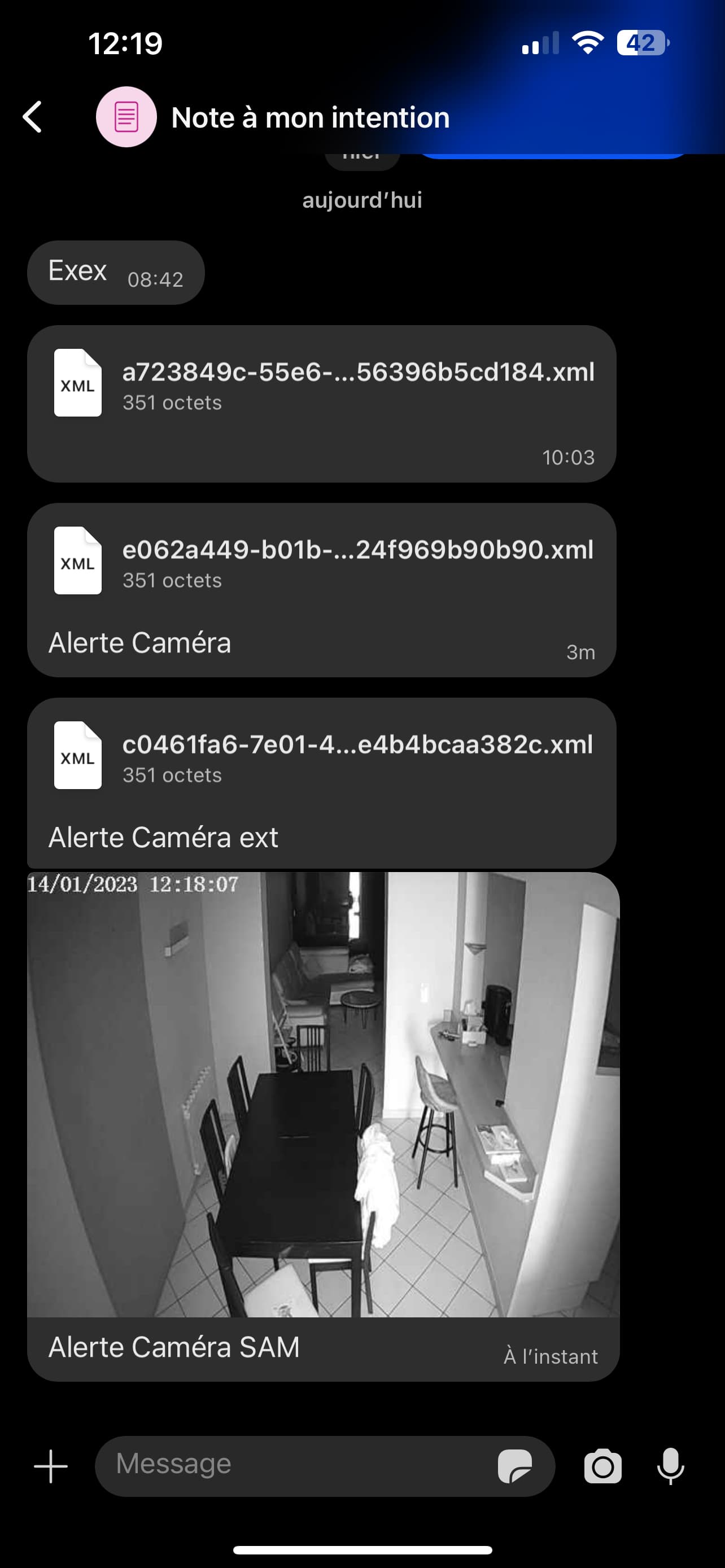Open the a723849c XML file attachment

321,383
